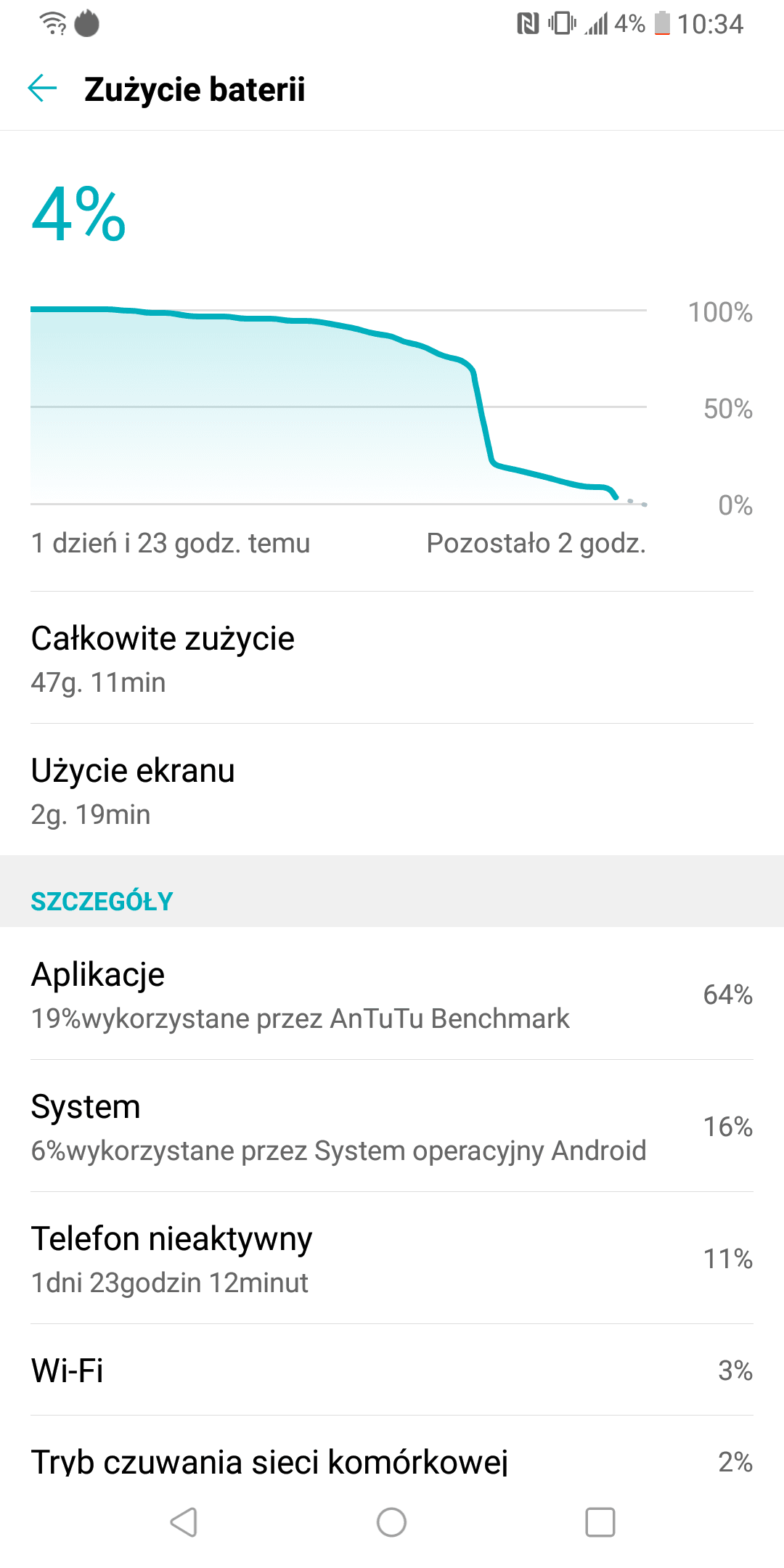Go back from Zużycie baterii screen
Viewport: 784px width, 1568px height.
(x=42, y=89)
